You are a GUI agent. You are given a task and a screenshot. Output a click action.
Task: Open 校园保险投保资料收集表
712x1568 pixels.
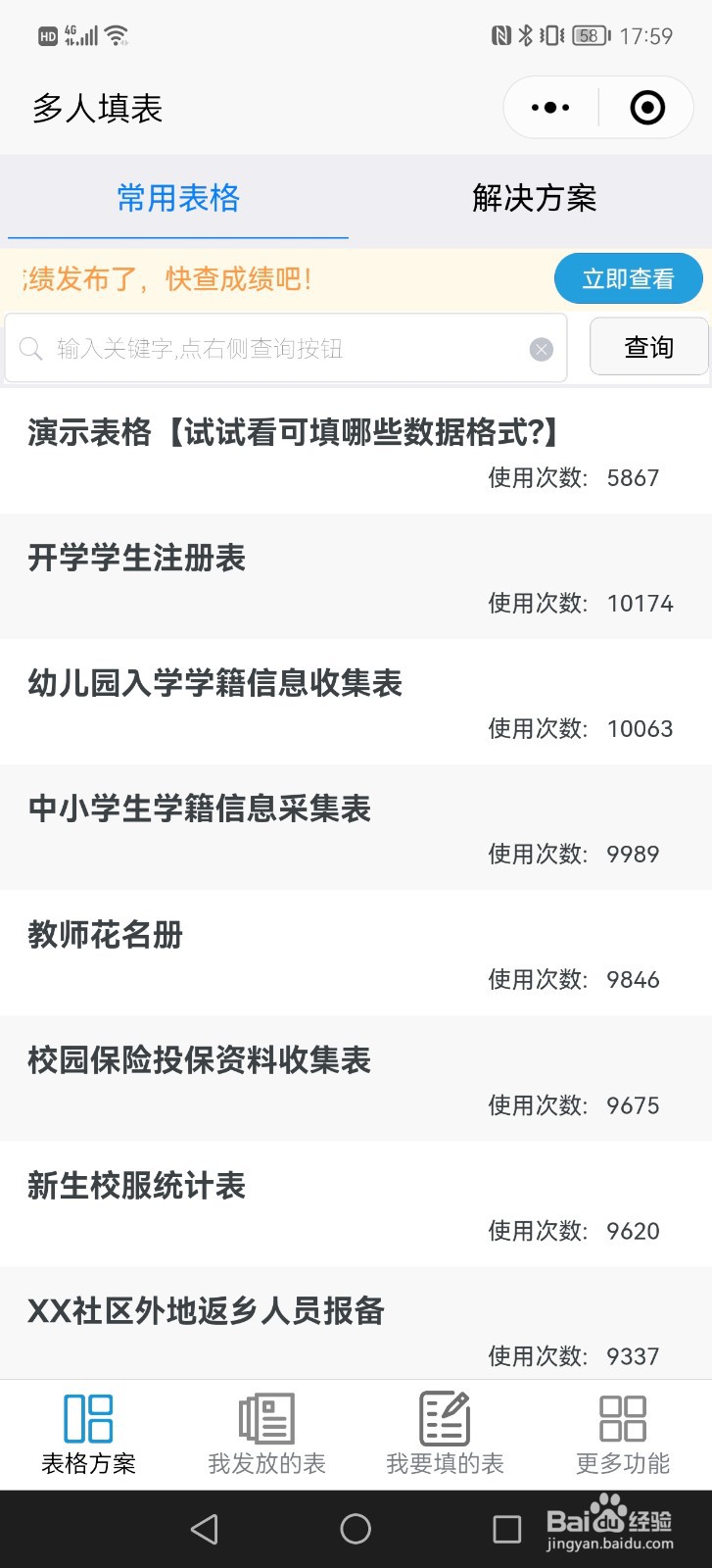(x=356, y=1078)
